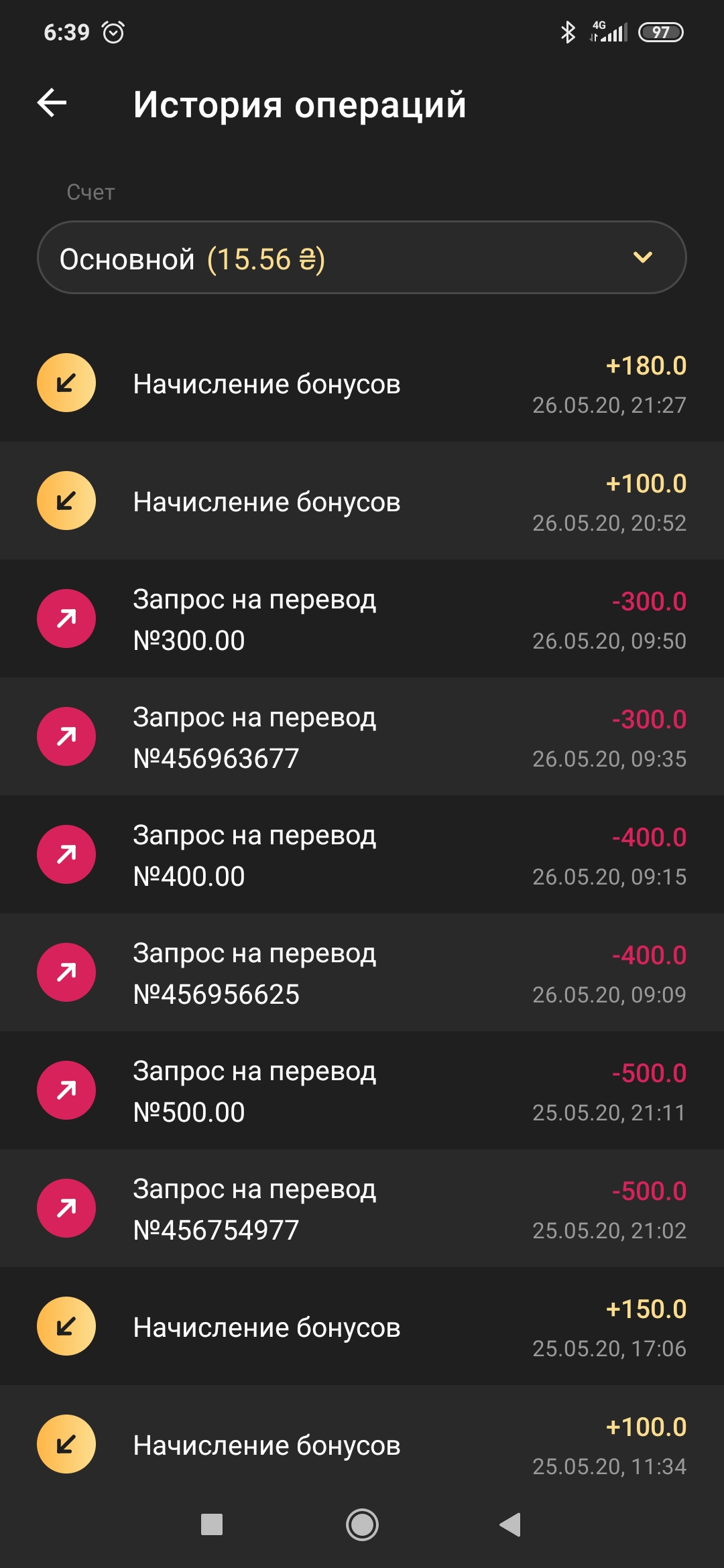Tap the battery indicator showing 97
The width and height of the screenshot is (724, 1568).
660,31
